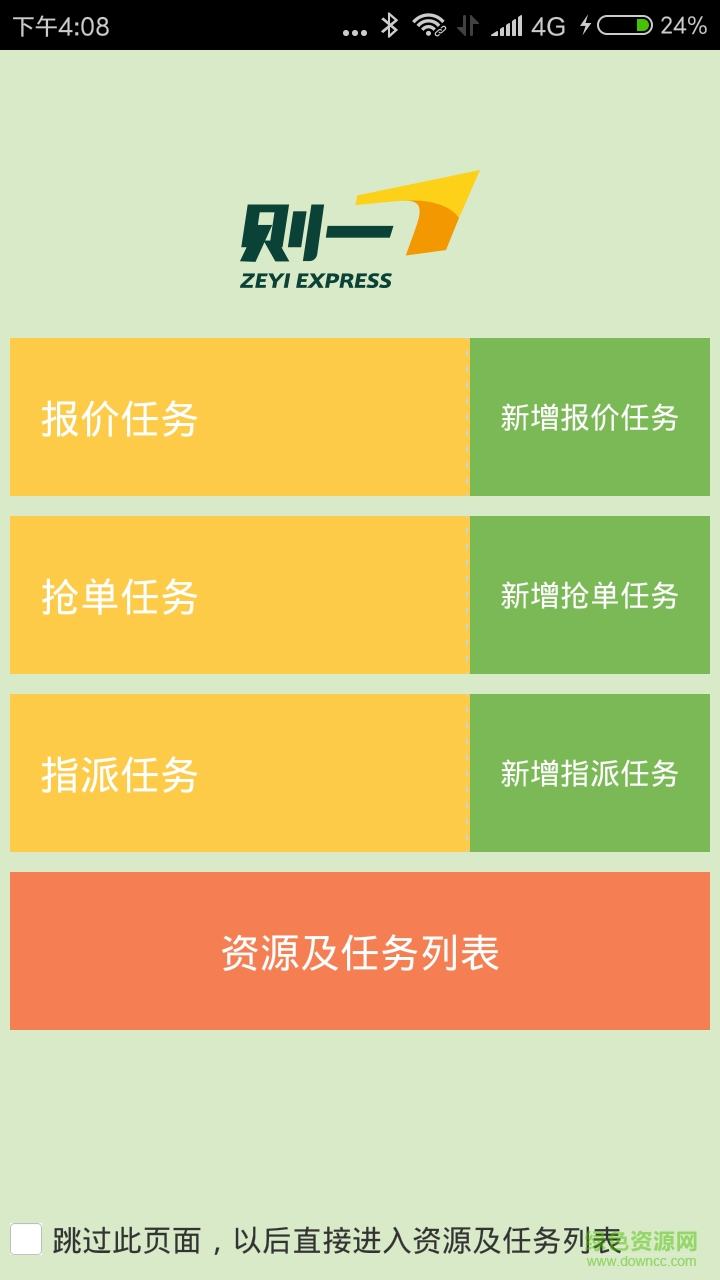Open 报价任务 section
This screenshot has height=1280, width=720.
pyautogui.click(x=240, y=417)
